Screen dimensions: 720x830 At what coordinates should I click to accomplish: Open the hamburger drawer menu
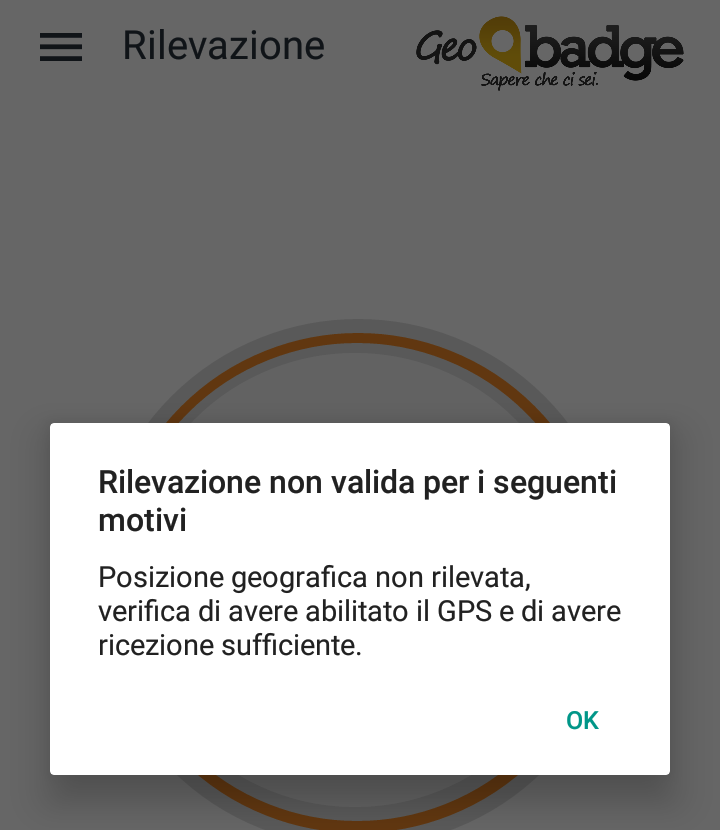[x=61, y=46]
